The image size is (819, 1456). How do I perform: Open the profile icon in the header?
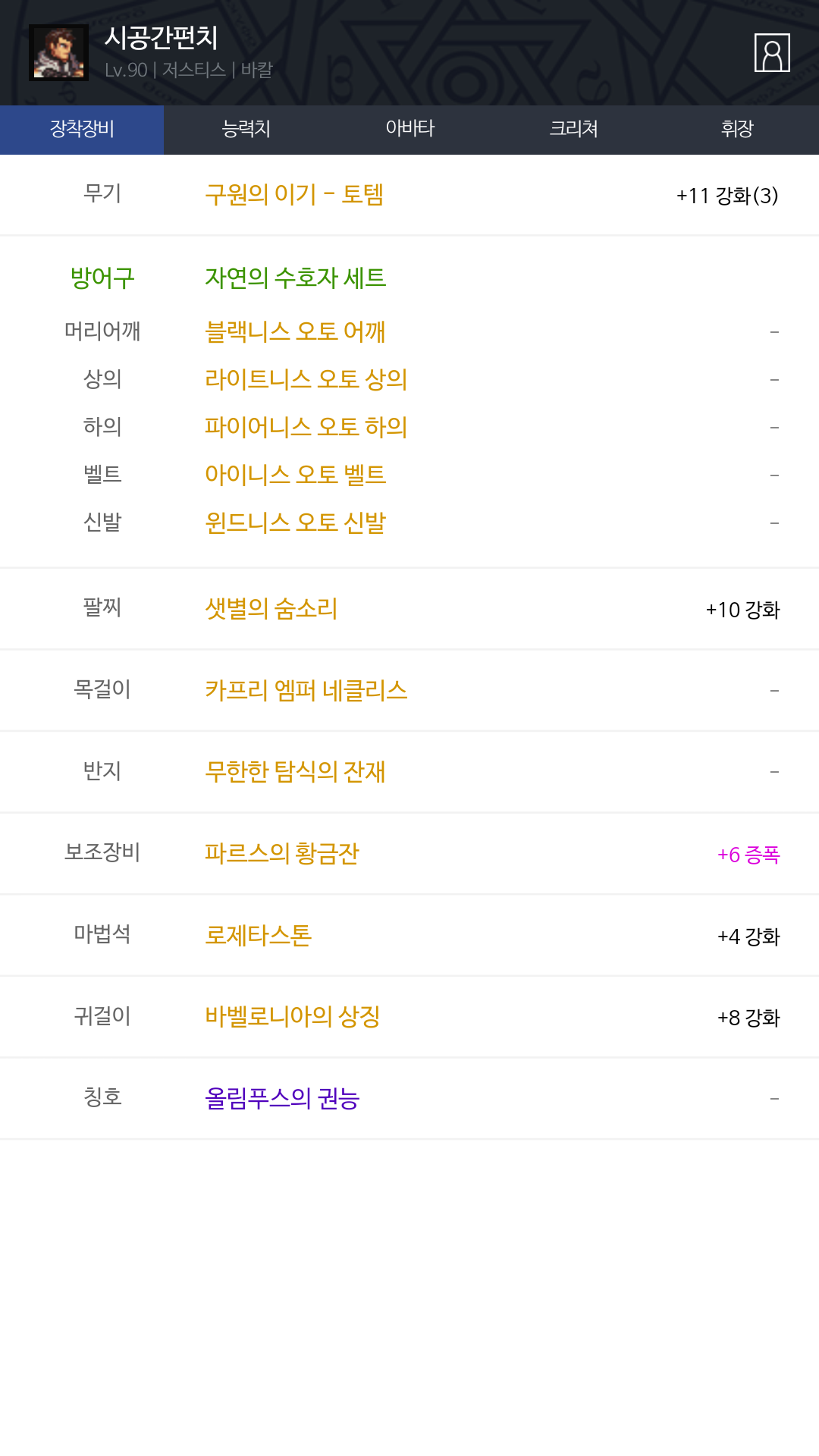(772, 52)
